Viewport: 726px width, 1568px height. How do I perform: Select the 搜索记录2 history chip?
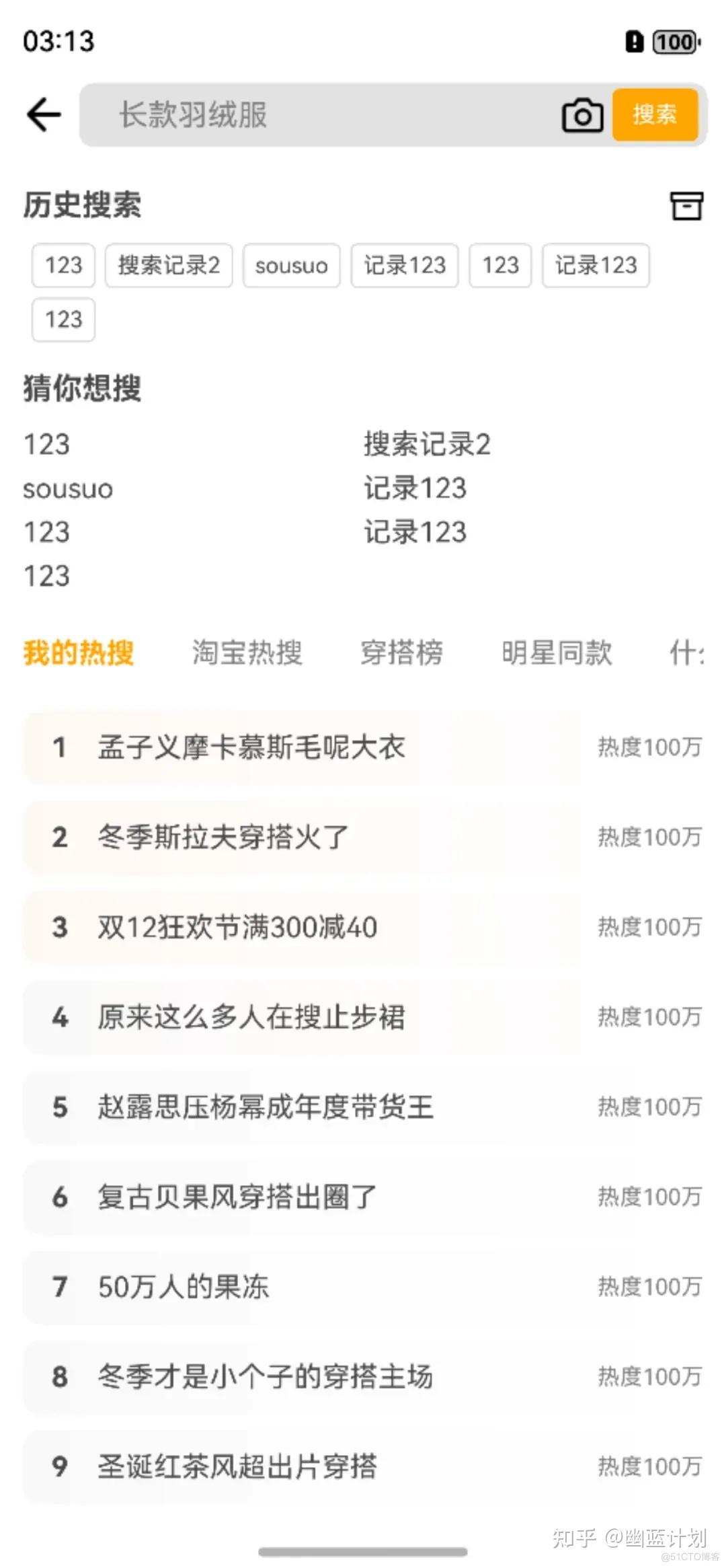(169, 265)
